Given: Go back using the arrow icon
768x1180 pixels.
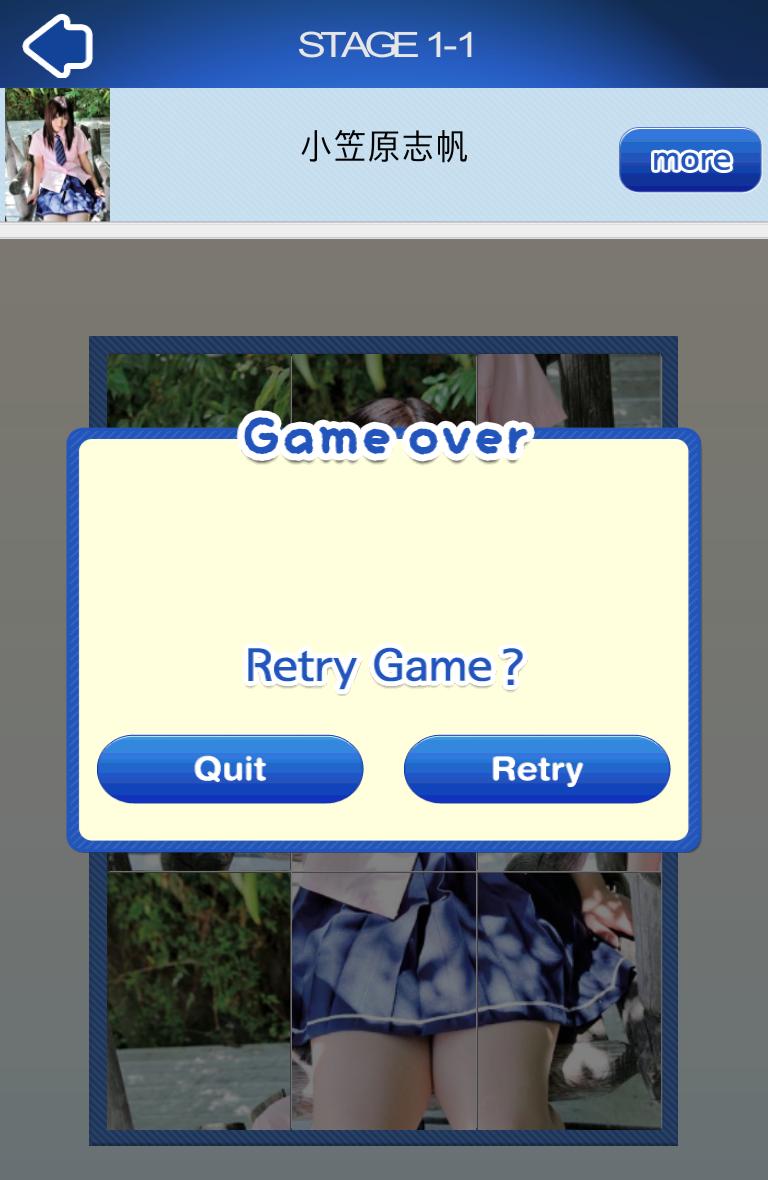Looking at the screenshot, I should point(58,45).
